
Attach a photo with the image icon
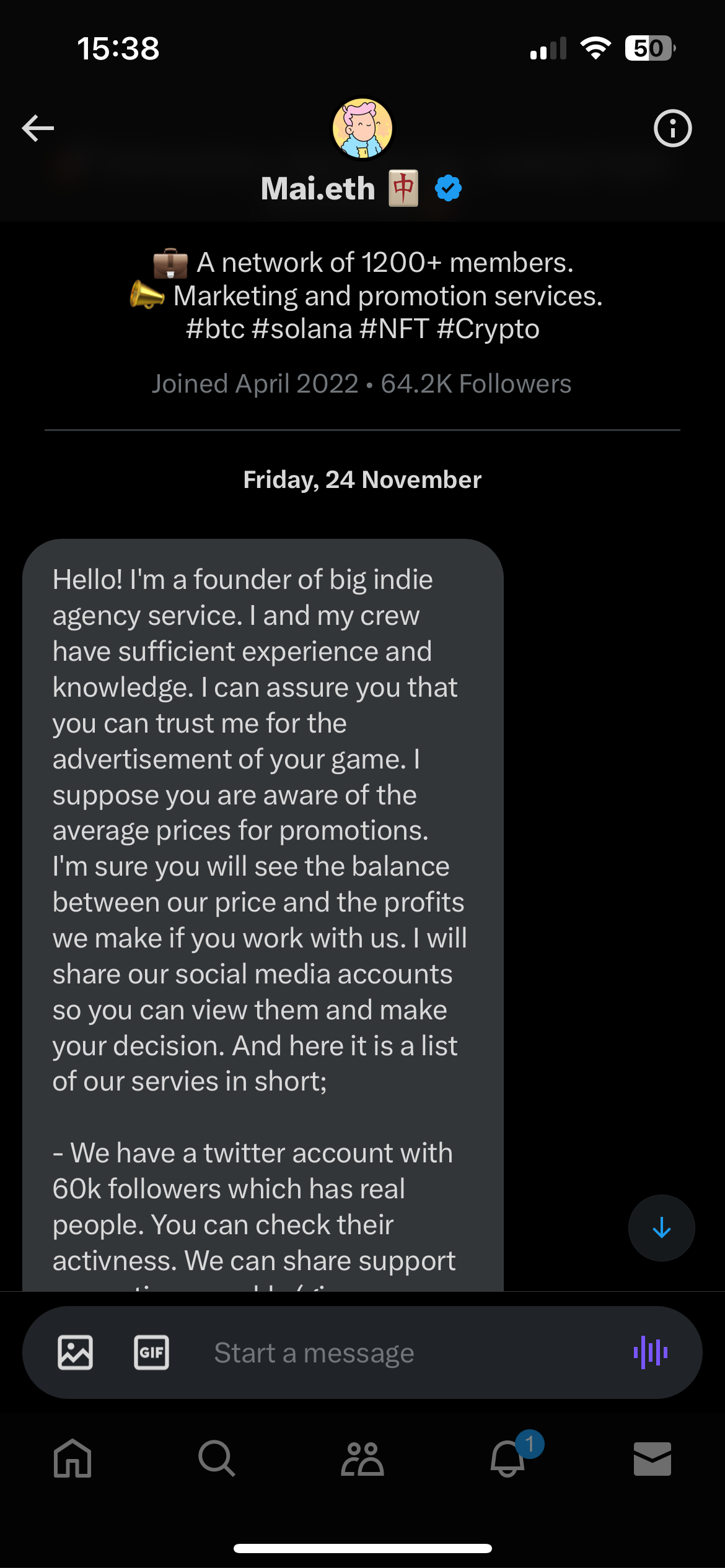point(76,1352)
